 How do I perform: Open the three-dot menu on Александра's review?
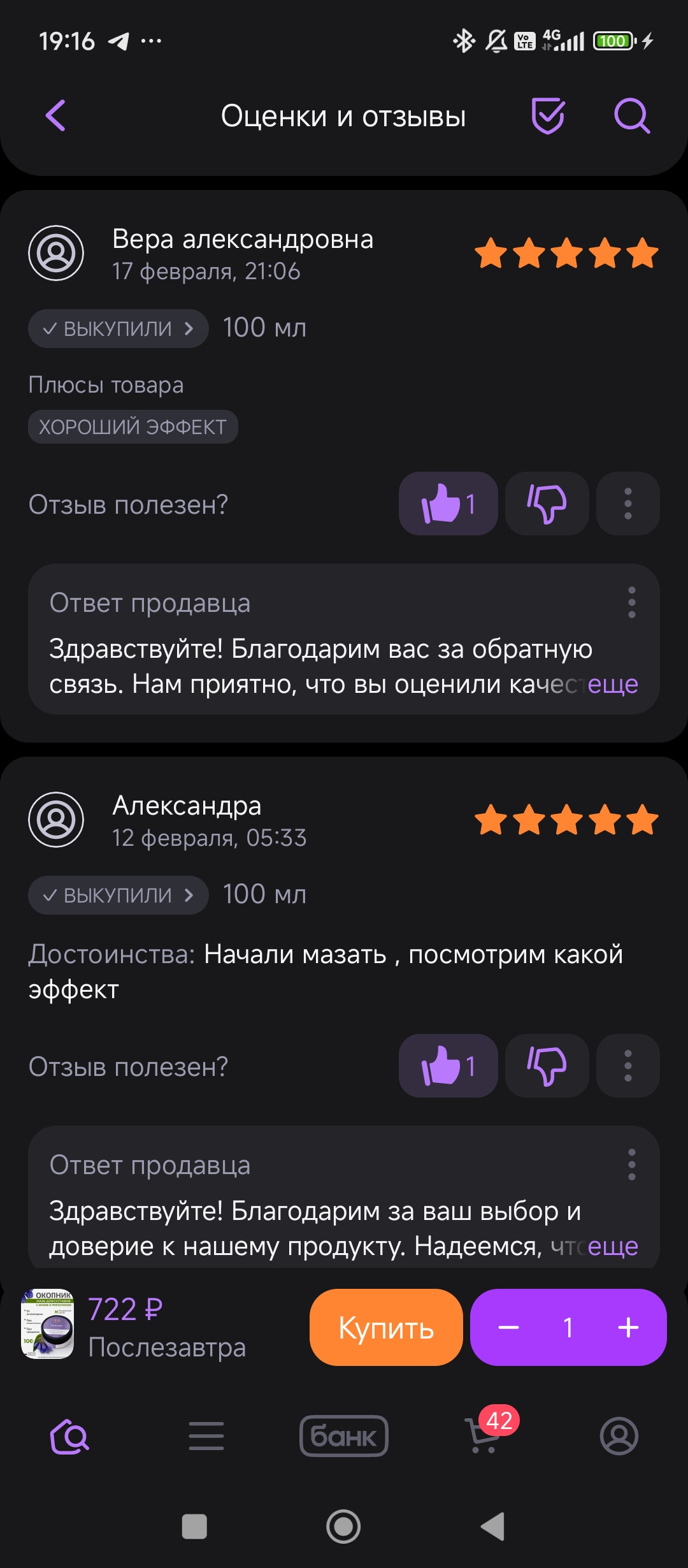(627, 1066)
